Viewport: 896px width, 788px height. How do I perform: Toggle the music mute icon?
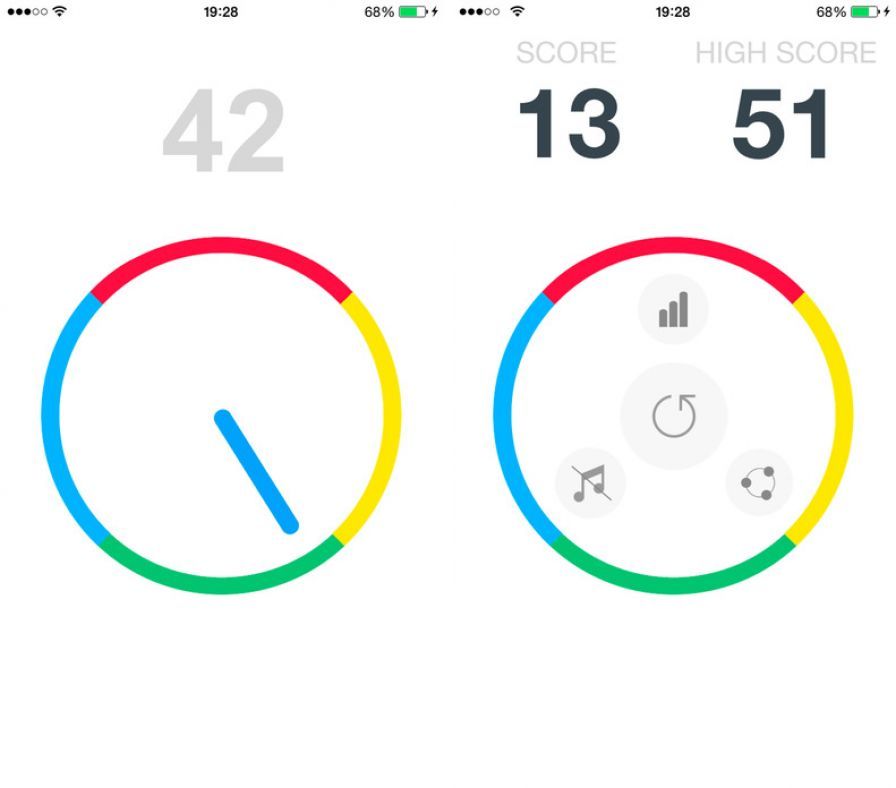(x=590, y=483)
